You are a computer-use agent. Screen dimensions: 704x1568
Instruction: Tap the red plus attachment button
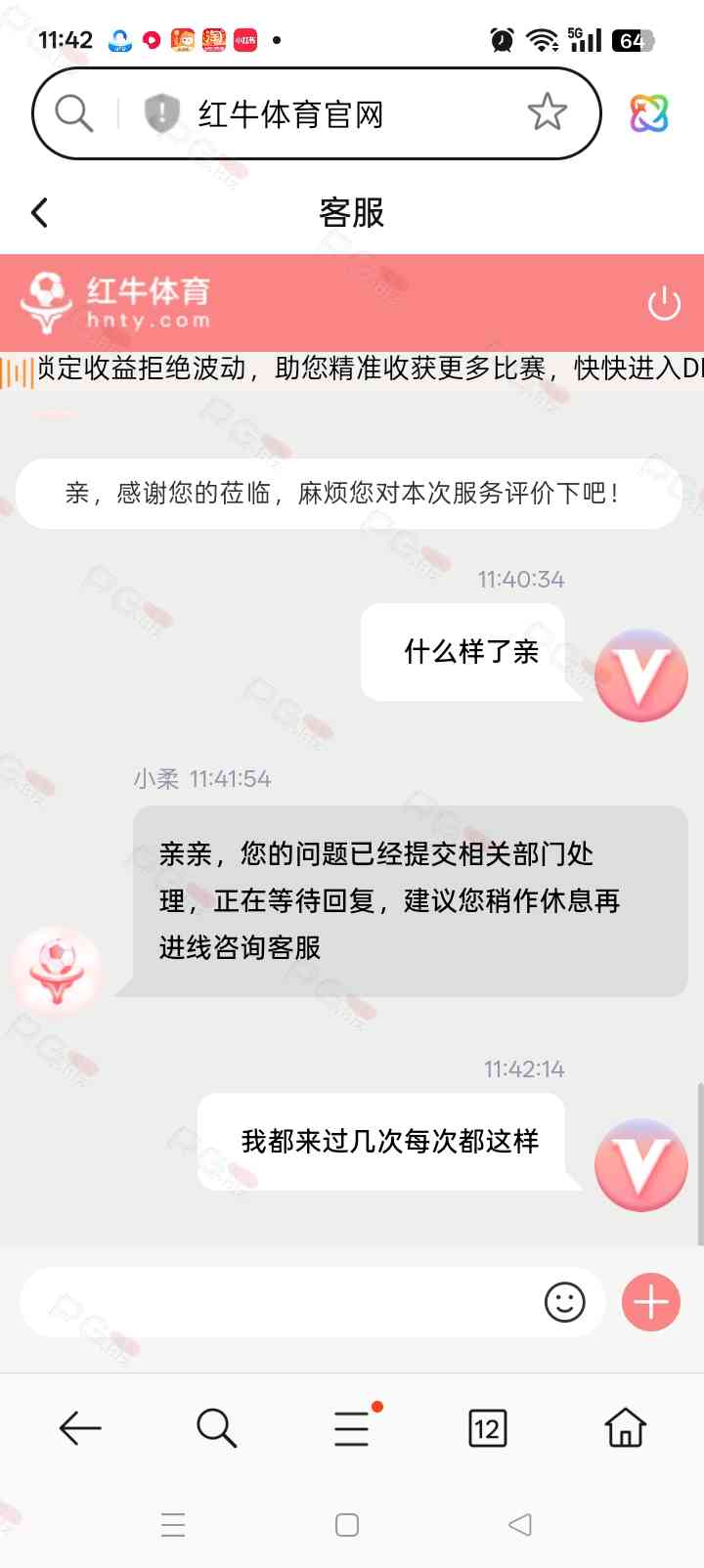[x=651, y=1302]
